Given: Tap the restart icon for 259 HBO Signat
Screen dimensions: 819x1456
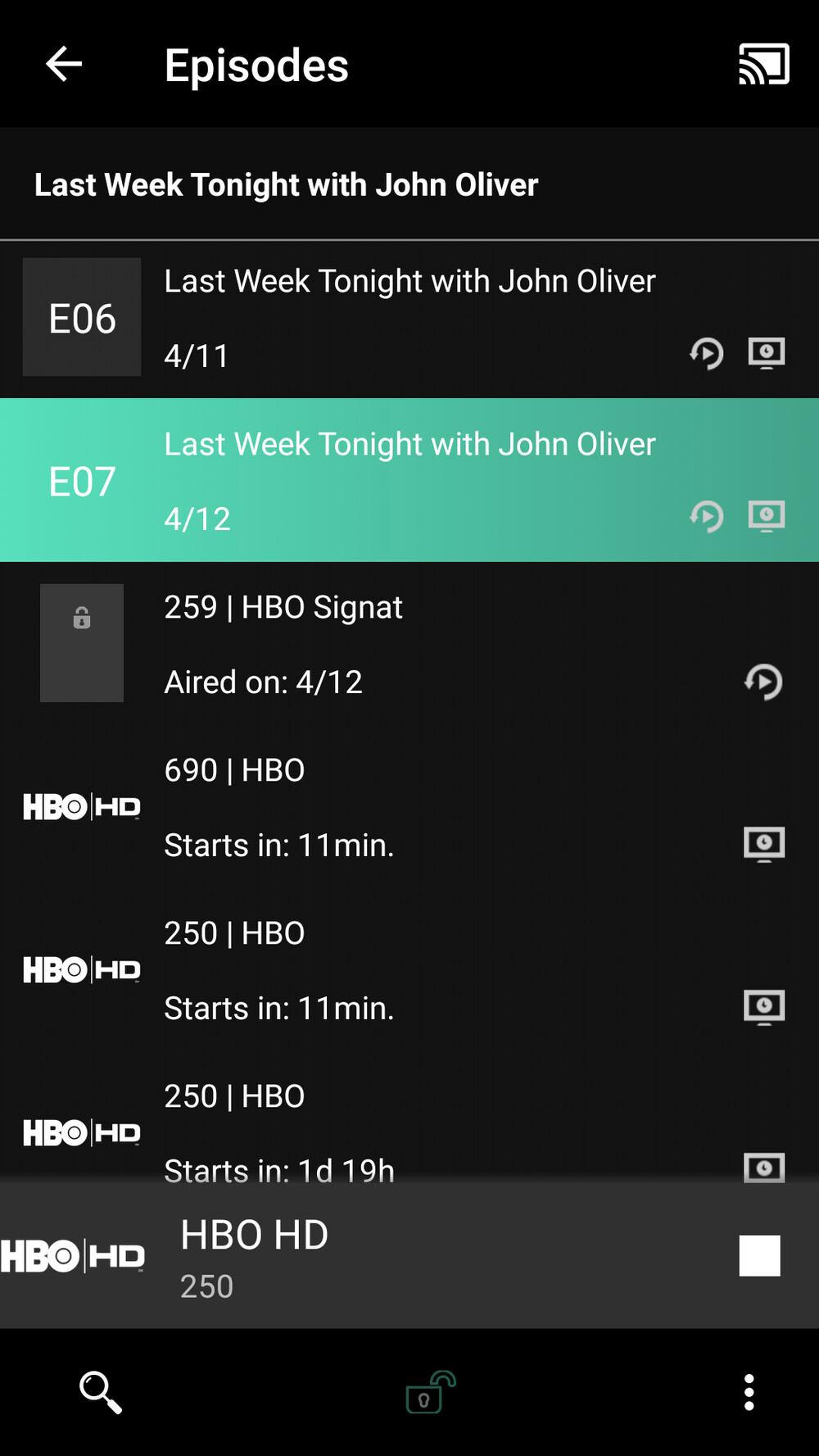Looking at the screenshot, I should (x=765, y=681).
